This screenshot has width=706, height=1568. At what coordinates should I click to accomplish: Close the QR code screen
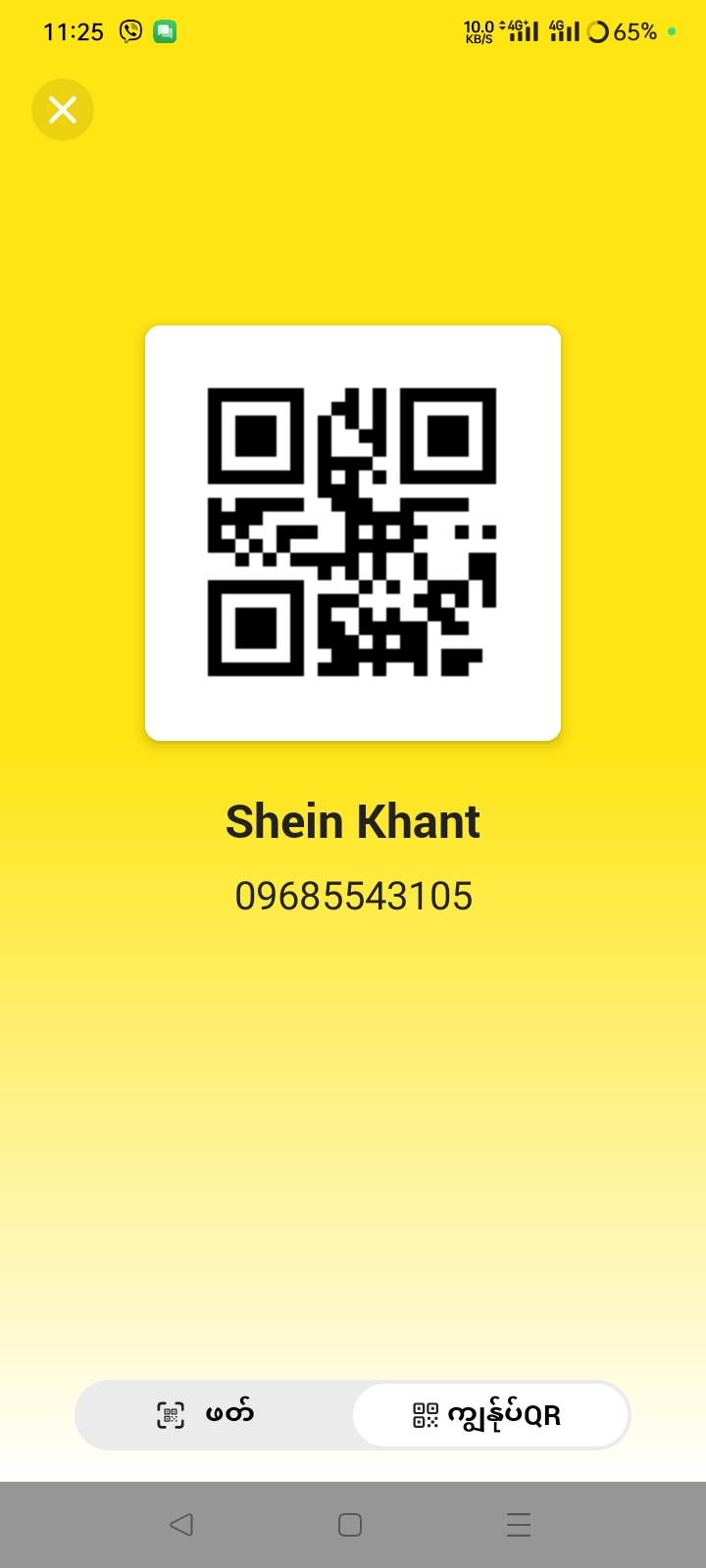(63, 110)
